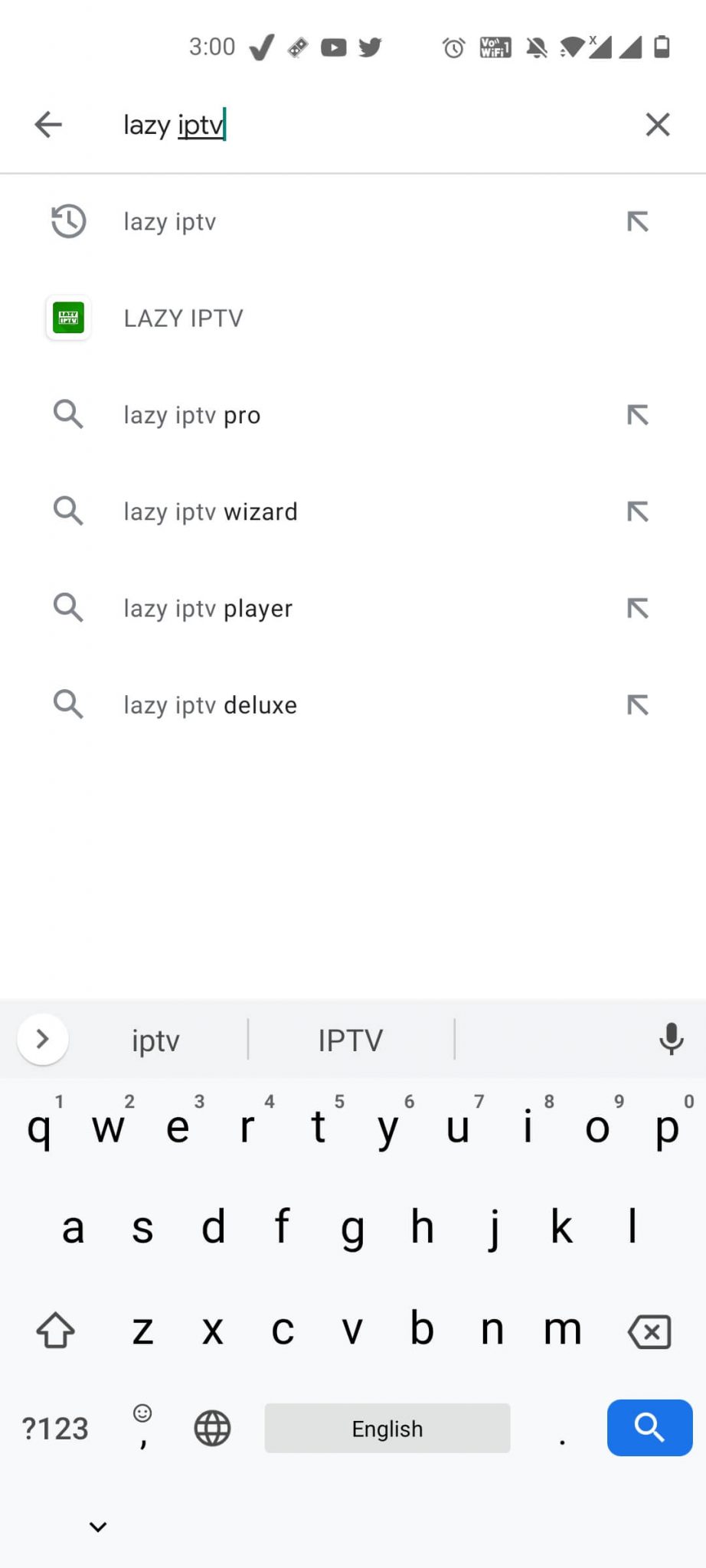
Task: Tap the voice search microphone on keyboard
Action: [x=672, y=1039]
